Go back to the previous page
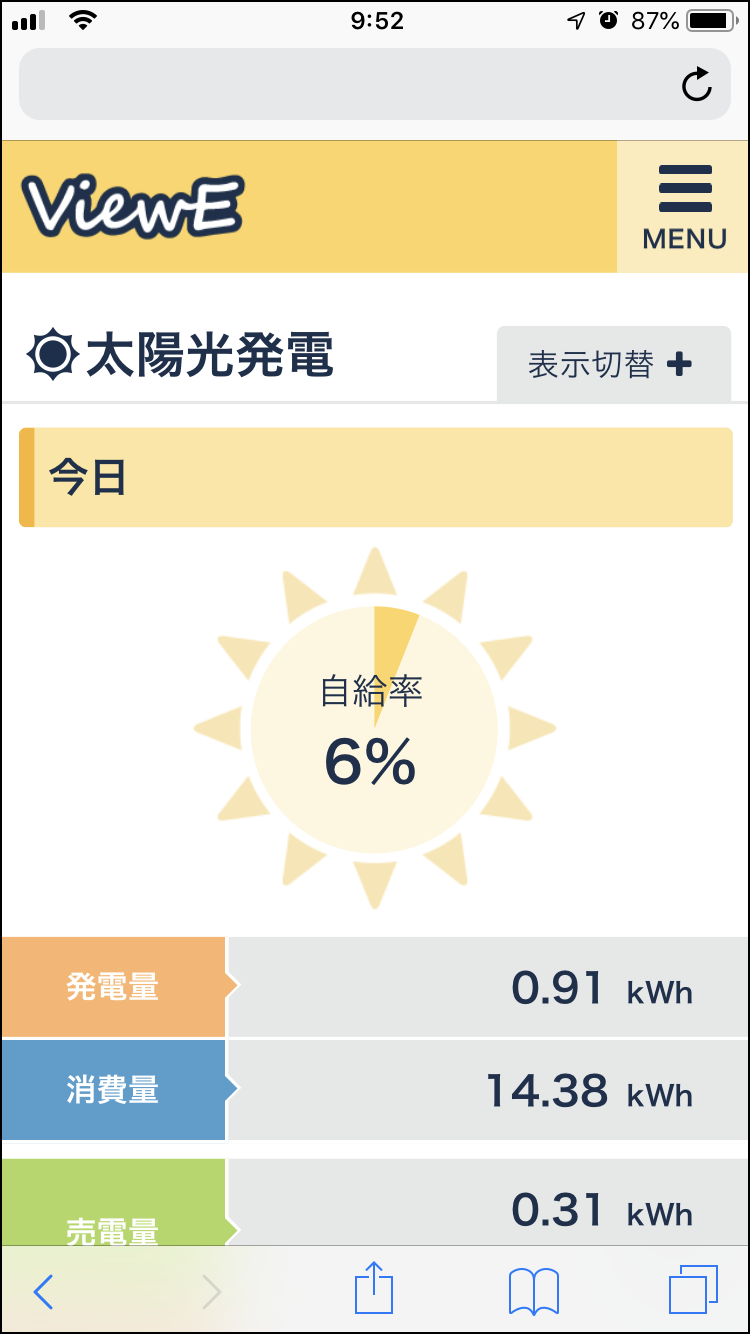 [43, 1292]
